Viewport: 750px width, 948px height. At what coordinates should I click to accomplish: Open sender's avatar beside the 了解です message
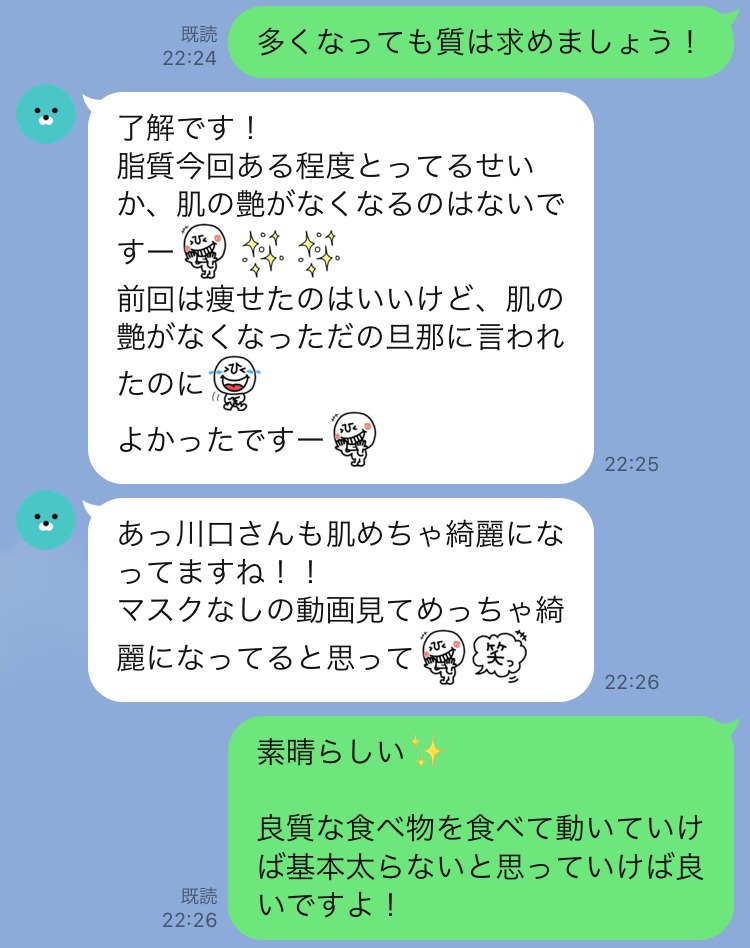pos(46,114)
